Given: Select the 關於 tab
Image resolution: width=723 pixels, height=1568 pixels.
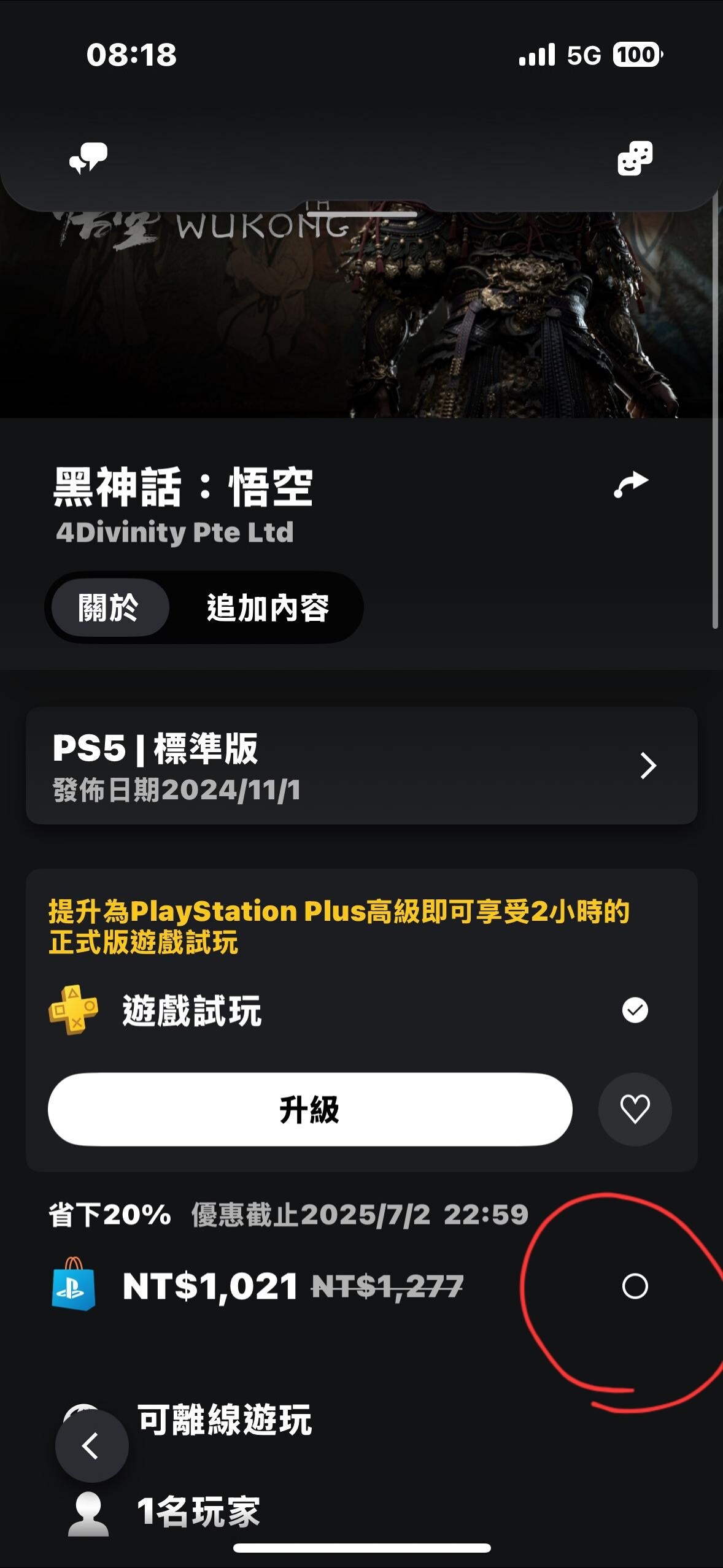Looking at the screenshot, I should point(107,606).
